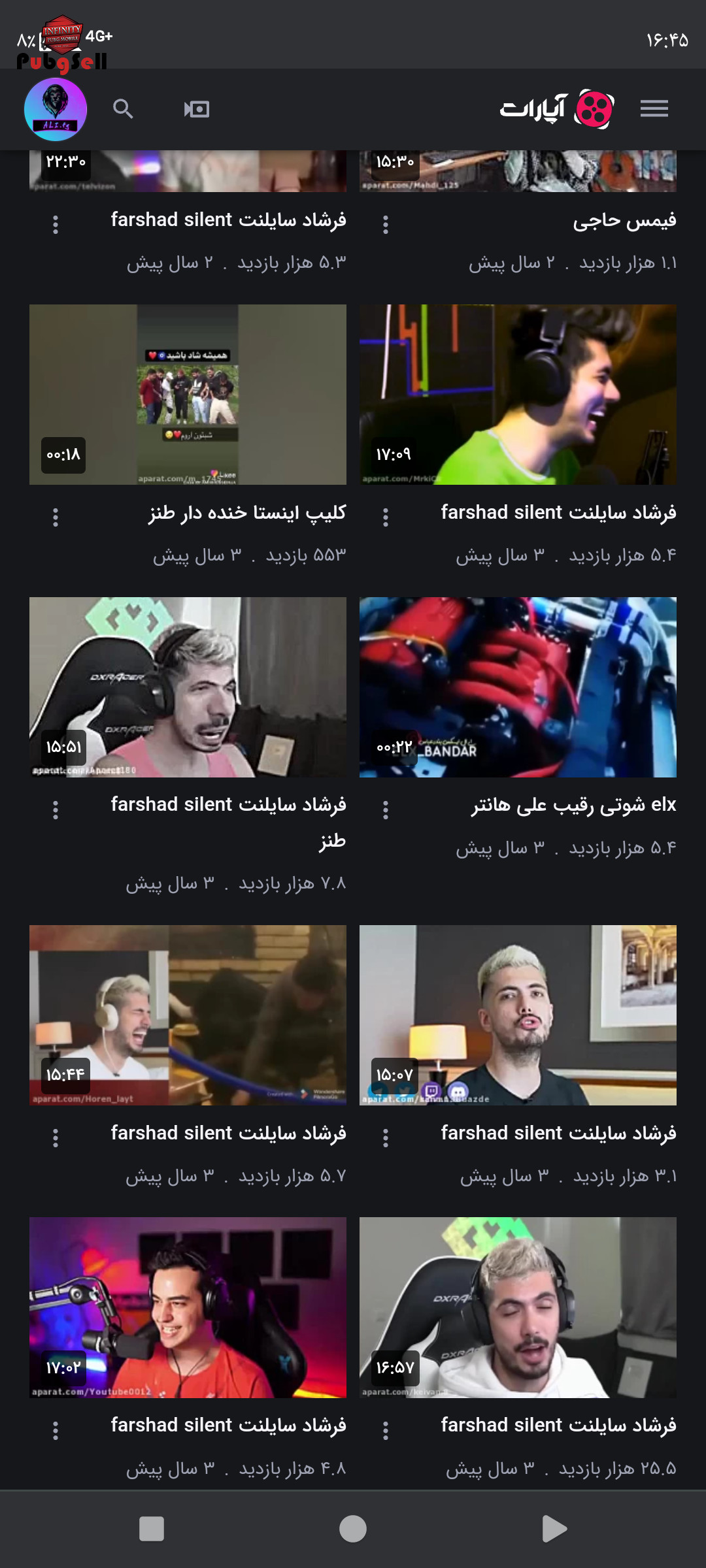Open the three-dot menu for فیمس حاجی
Viewport: 706px width, 1568px height.
(x=386, y=225)
